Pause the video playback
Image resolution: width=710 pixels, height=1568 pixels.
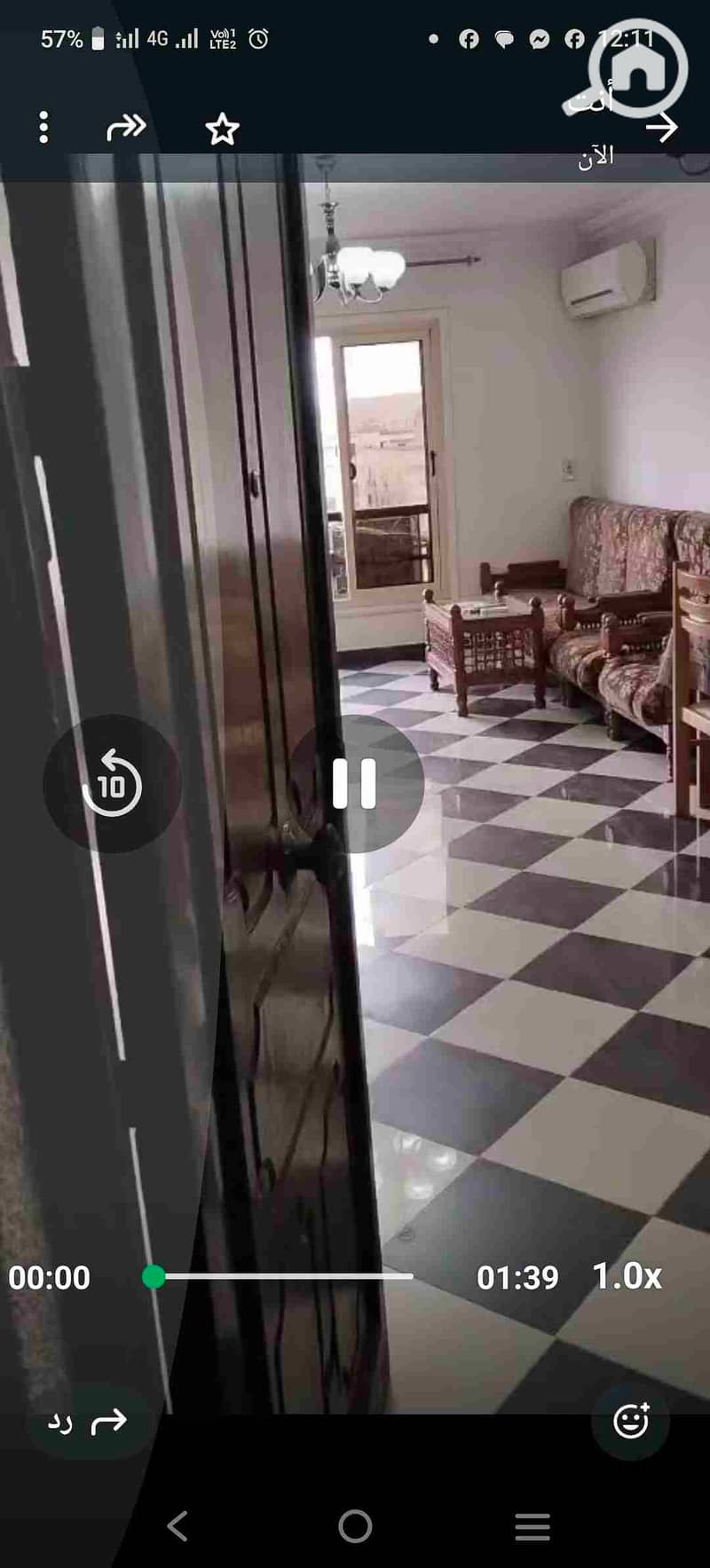pyautogui.click(x=355, y=784)
